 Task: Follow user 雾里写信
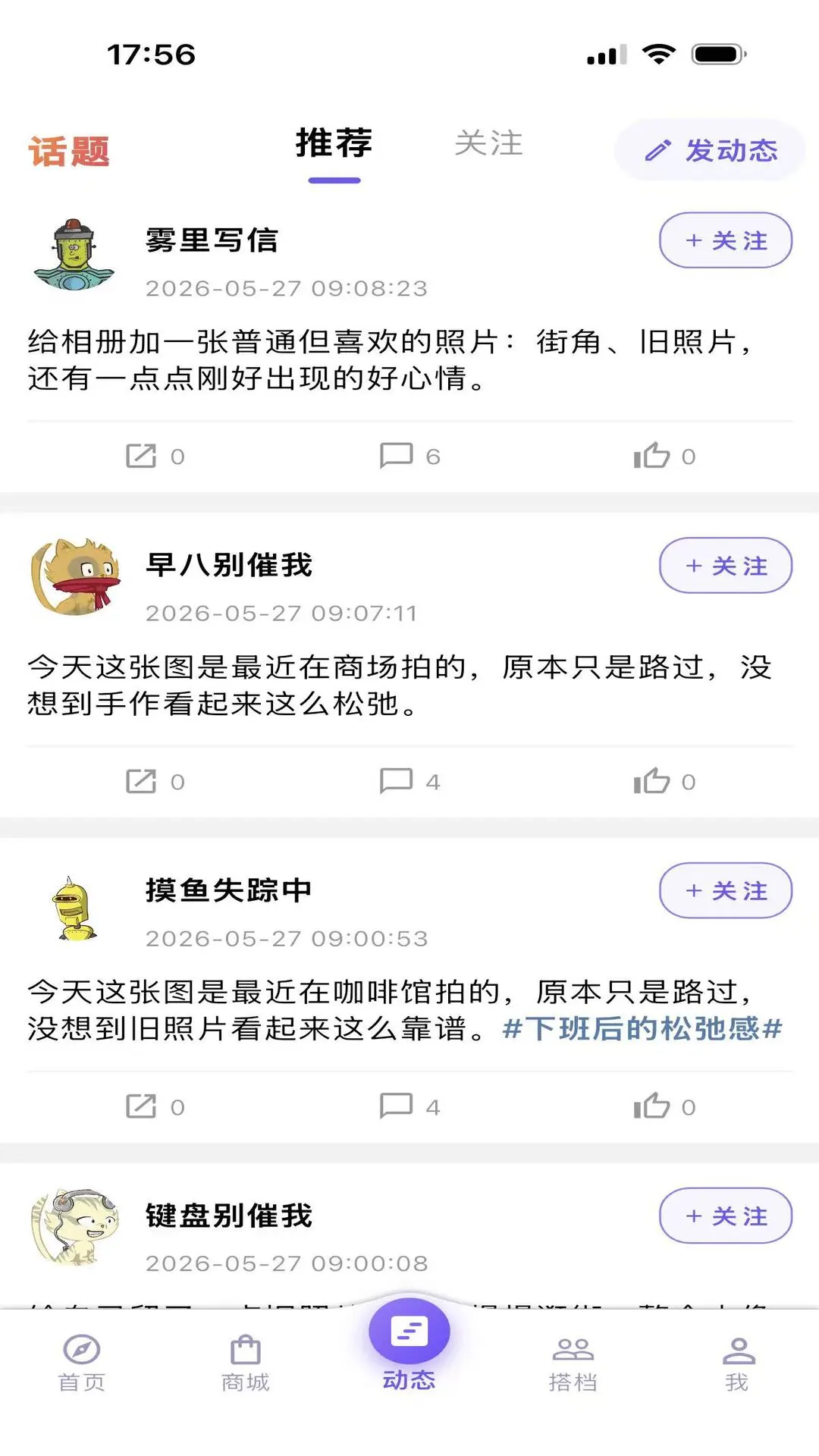tap(726, 240)
